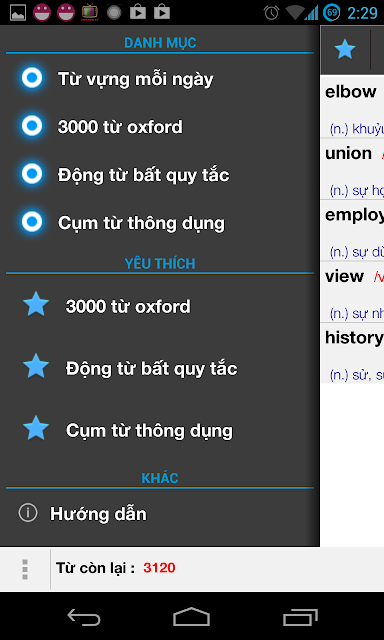This screenshot has height=640, width=384.
Task: Open Động từ bất quy tắc under Danh mục
Action: (160, 175)
